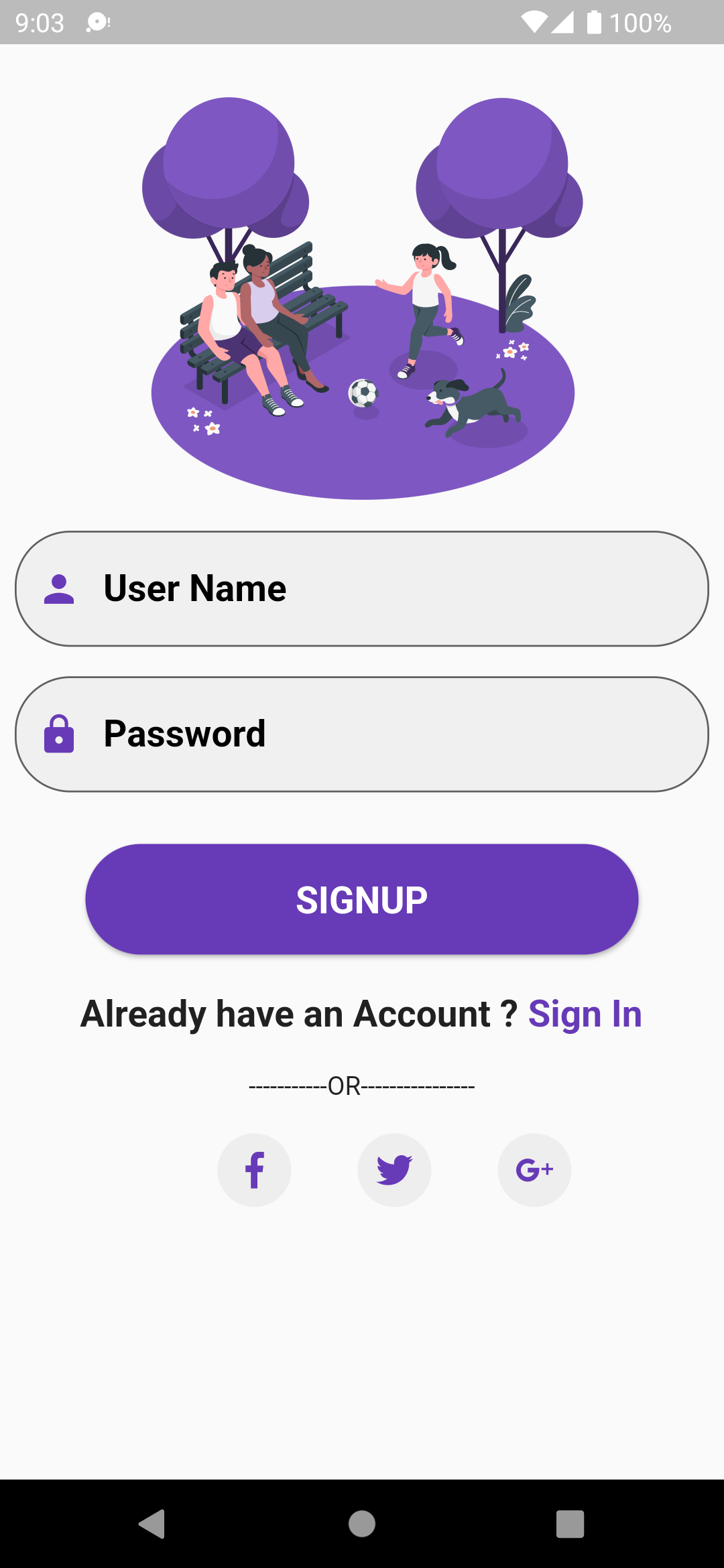This screenshot has height=1568, width=724.
Task: Click the person icon in User Name field
Action: 61,590
